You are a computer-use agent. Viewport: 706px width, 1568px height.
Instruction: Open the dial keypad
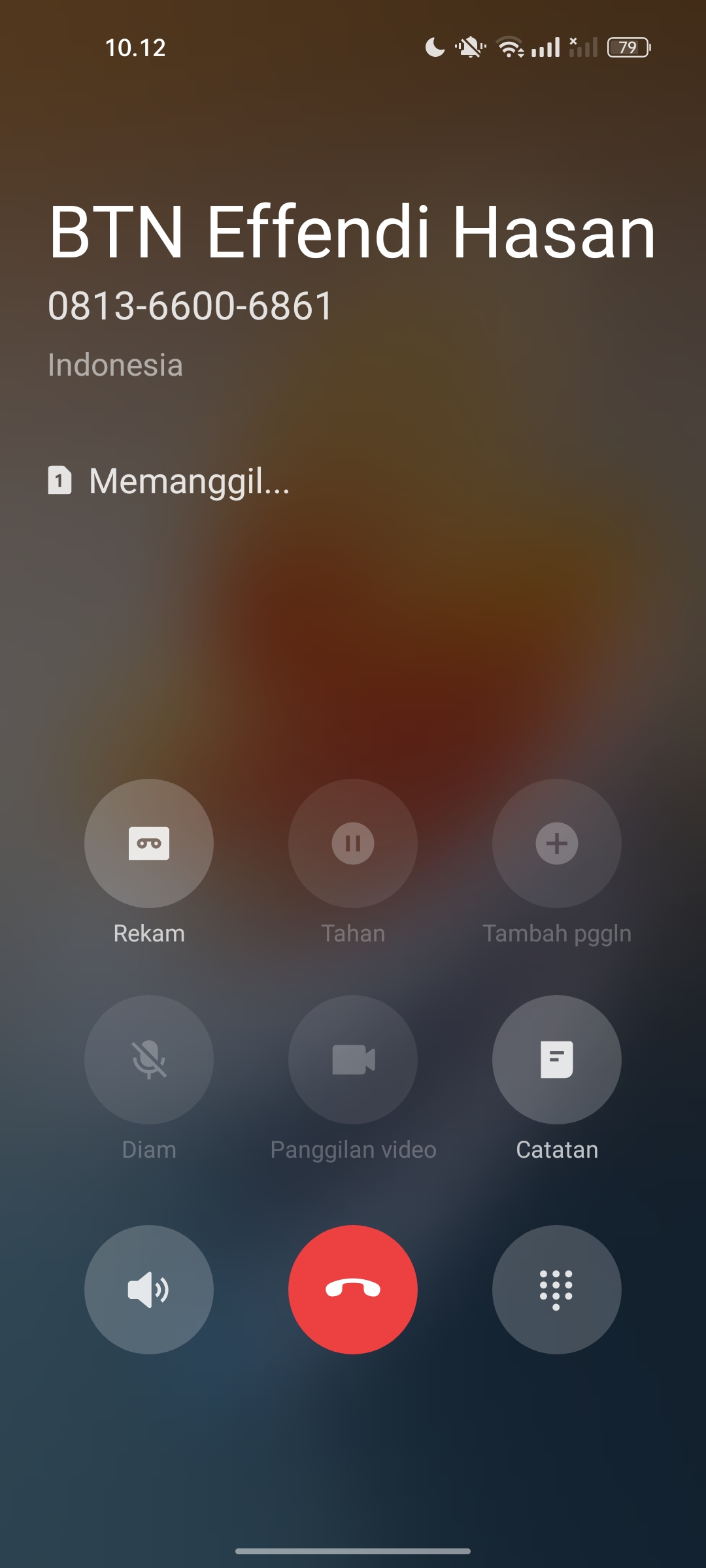coord(556,1289)
